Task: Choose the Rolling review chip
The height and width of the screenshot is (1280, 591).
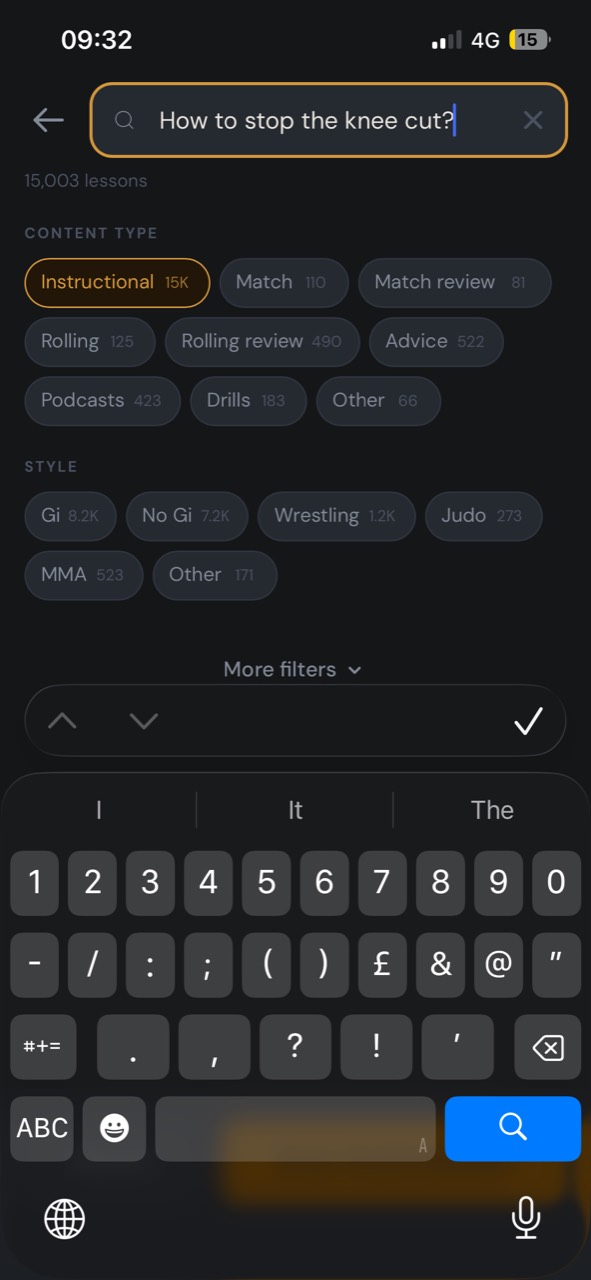Action: click(x=262, y=342)
